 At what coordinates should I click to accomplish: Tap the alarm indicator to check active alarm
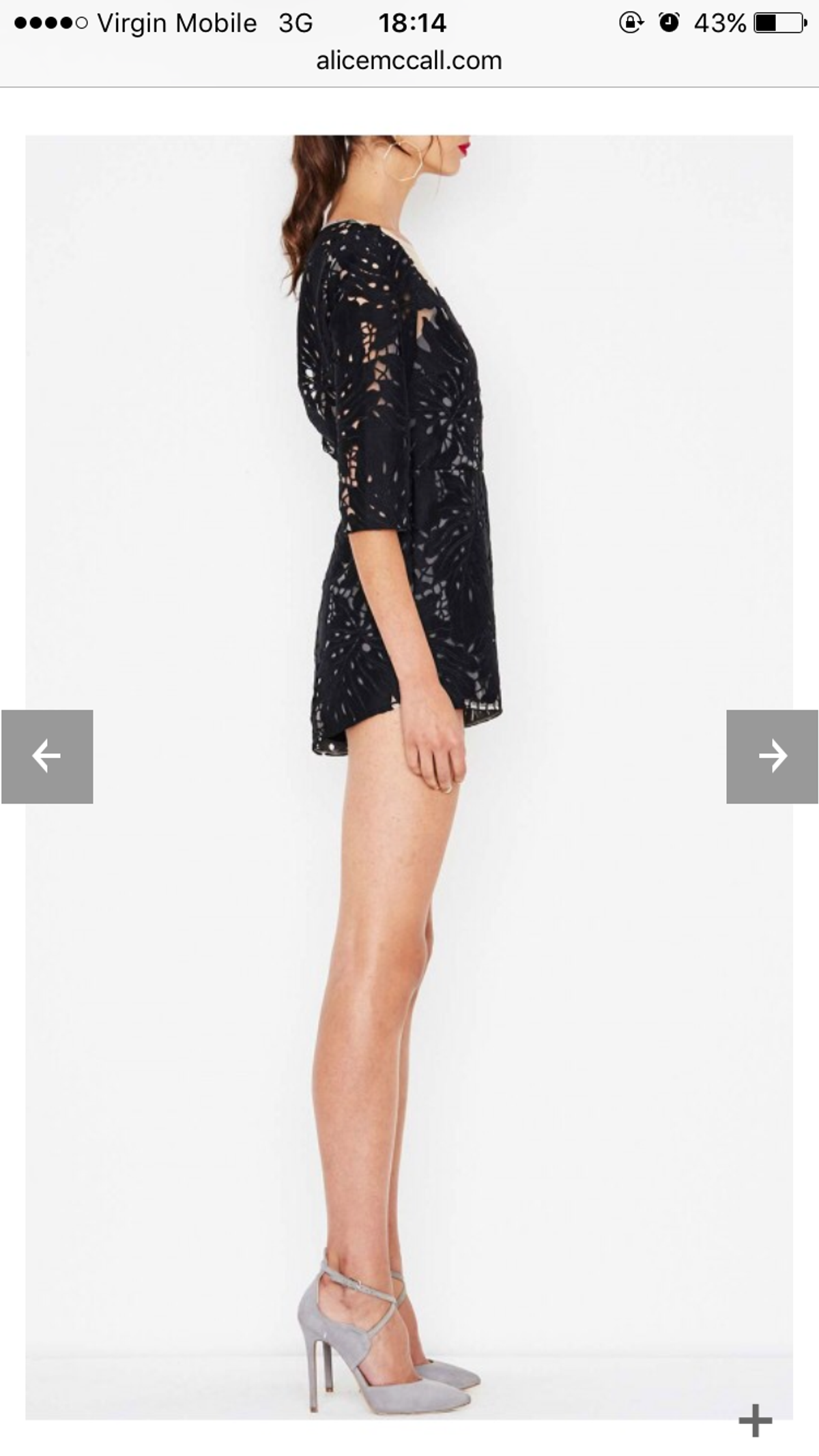[667, 23]
